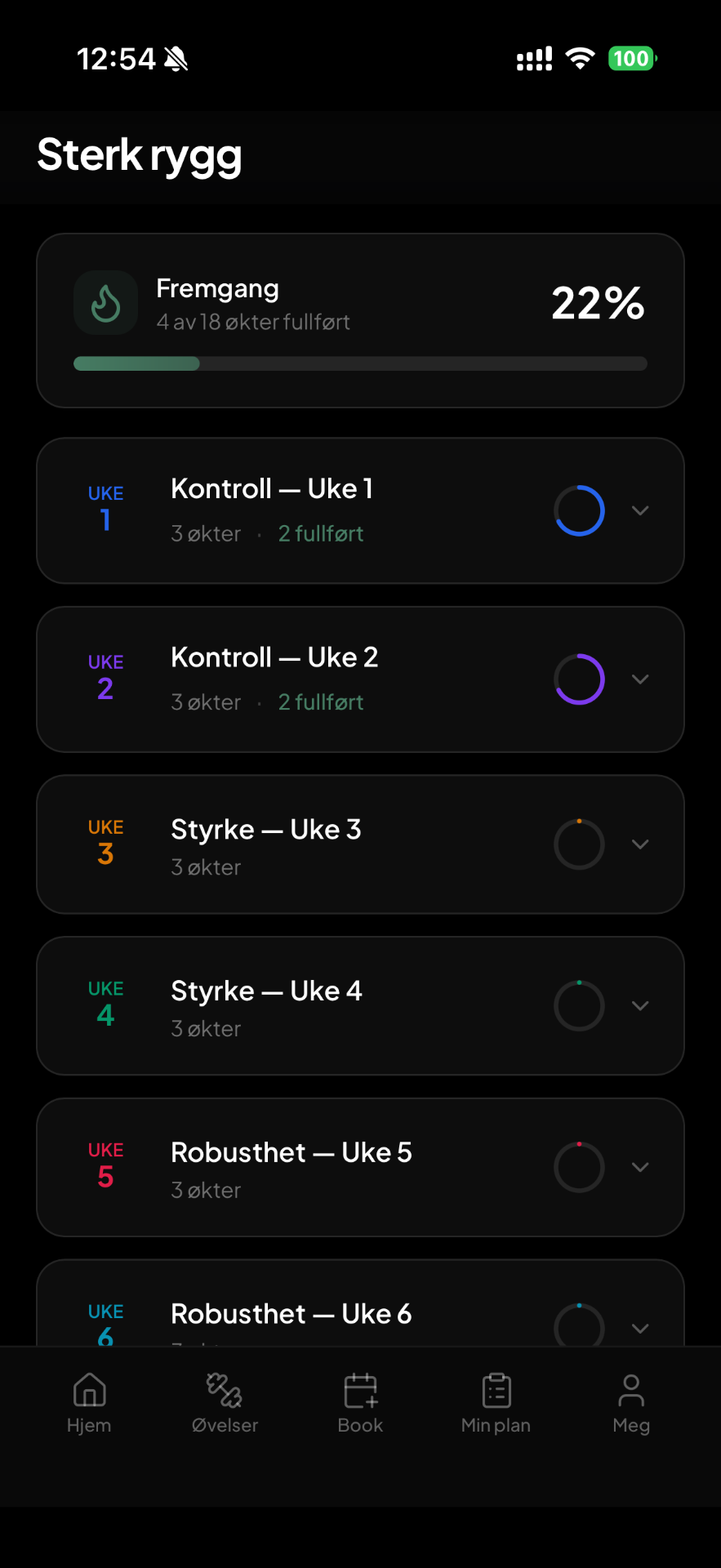The width and height of the screenshot is (721, 1568).
Task: Select the Min plan tab
Action: click(496, 1403)
